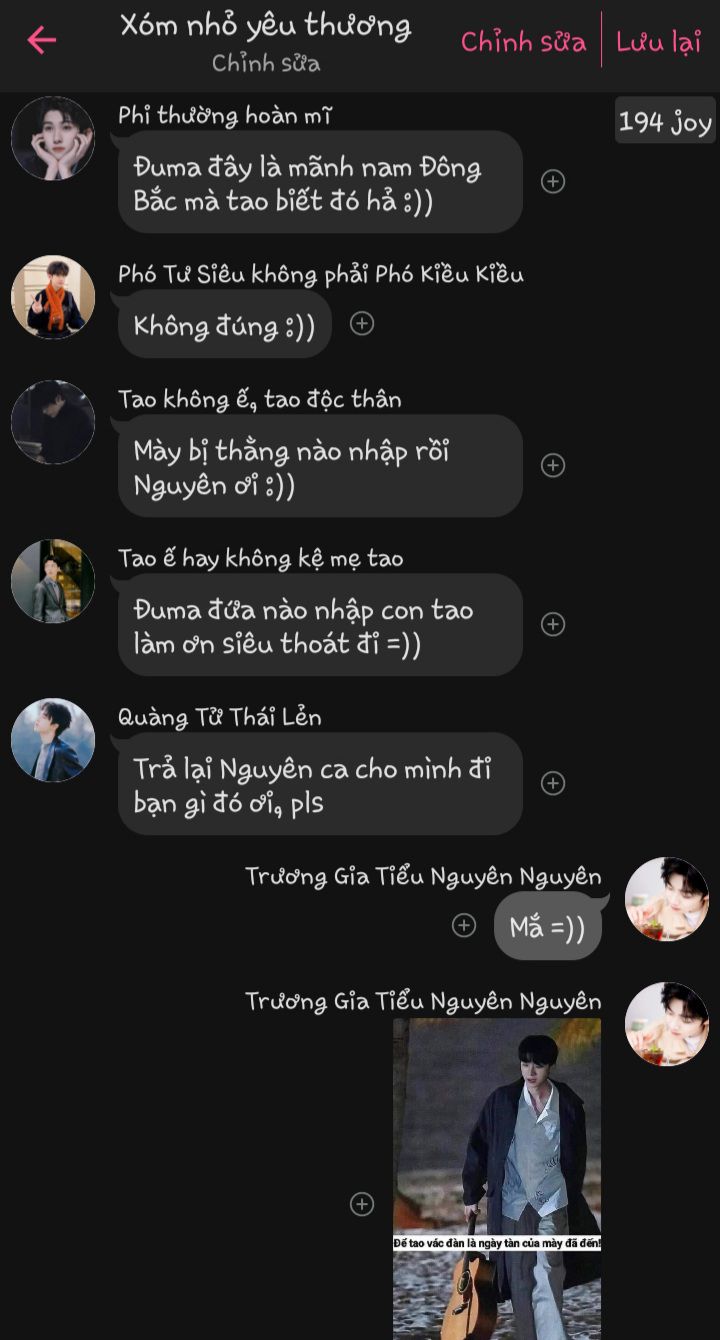Tap the plus next to the guitar photo message
Image resolution: width=720 pixels, height=1340 pixels.
[x=362, y=1204]
